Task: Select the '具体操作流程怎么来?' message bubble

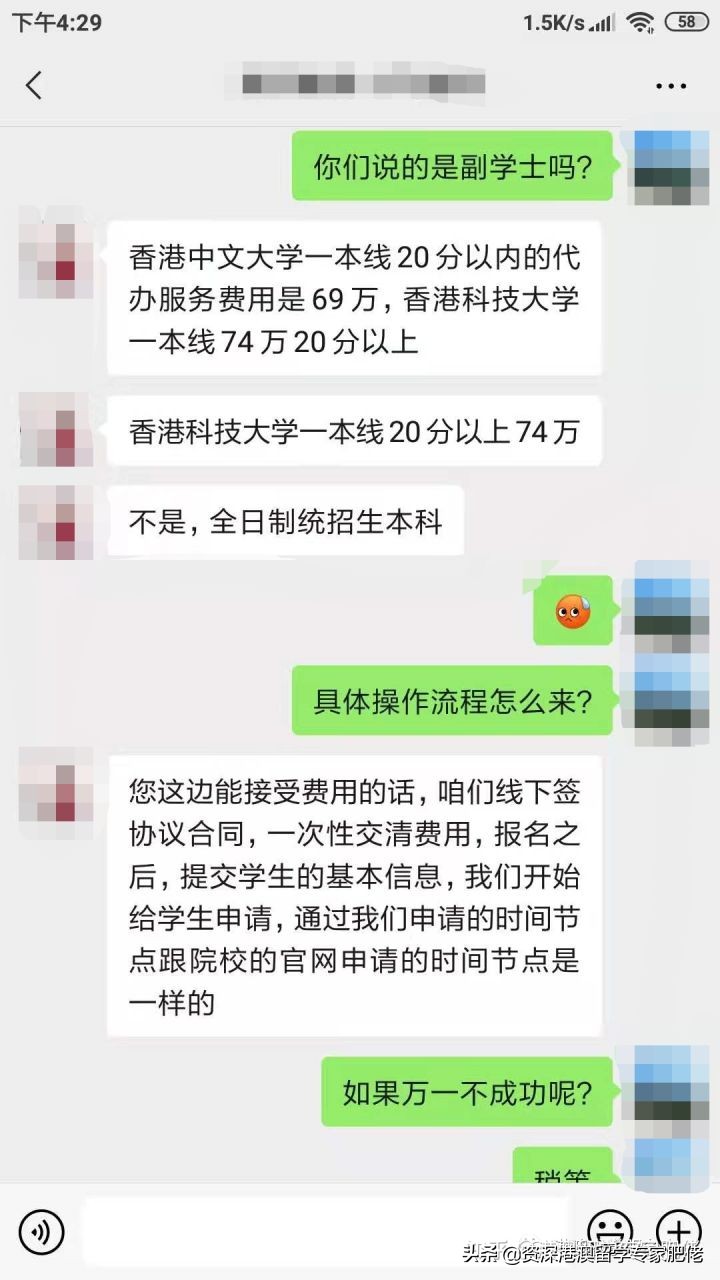Action: pyautogui.click(x=452, y=702)
